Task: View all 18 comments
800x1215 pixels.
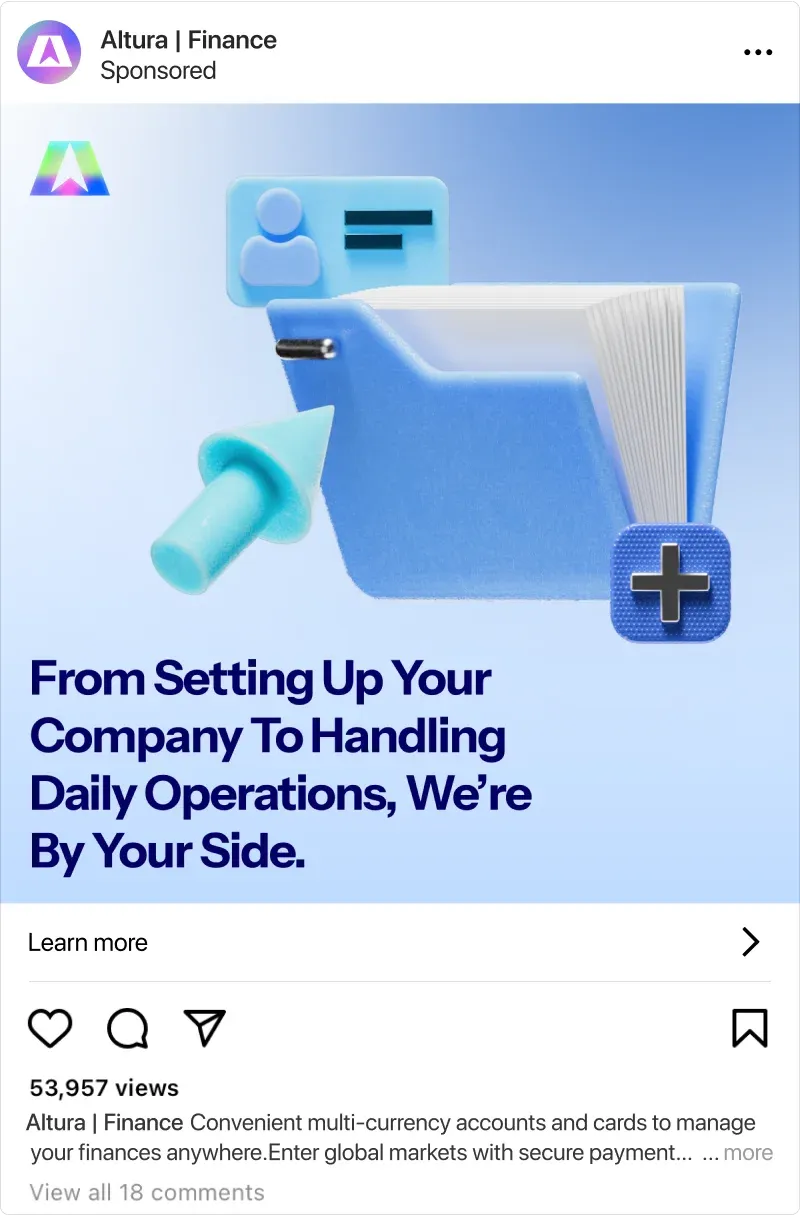Action: (x=147, y=1192)
